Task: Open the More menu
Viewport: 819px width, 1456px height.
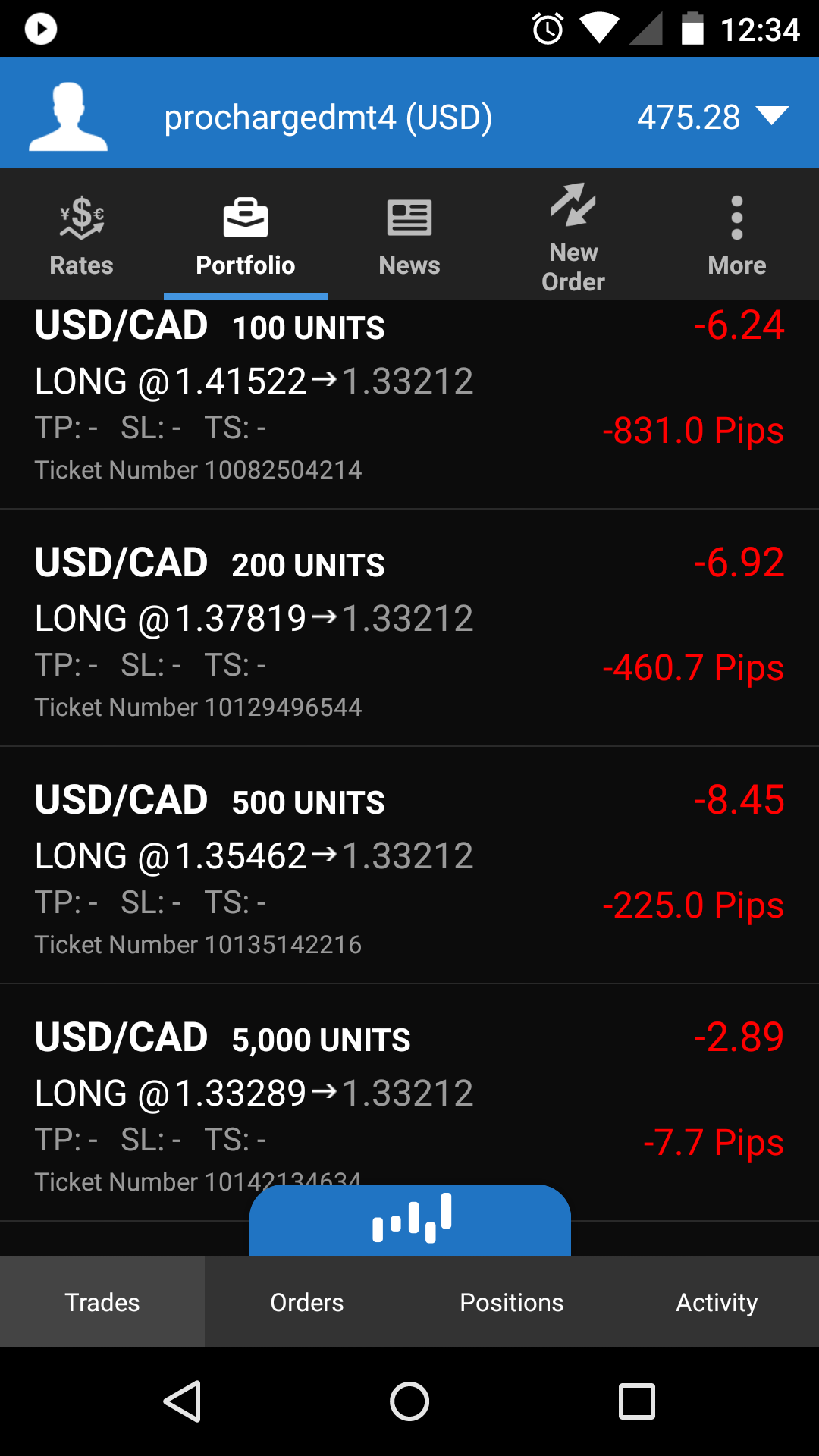Action: (736, 235)
